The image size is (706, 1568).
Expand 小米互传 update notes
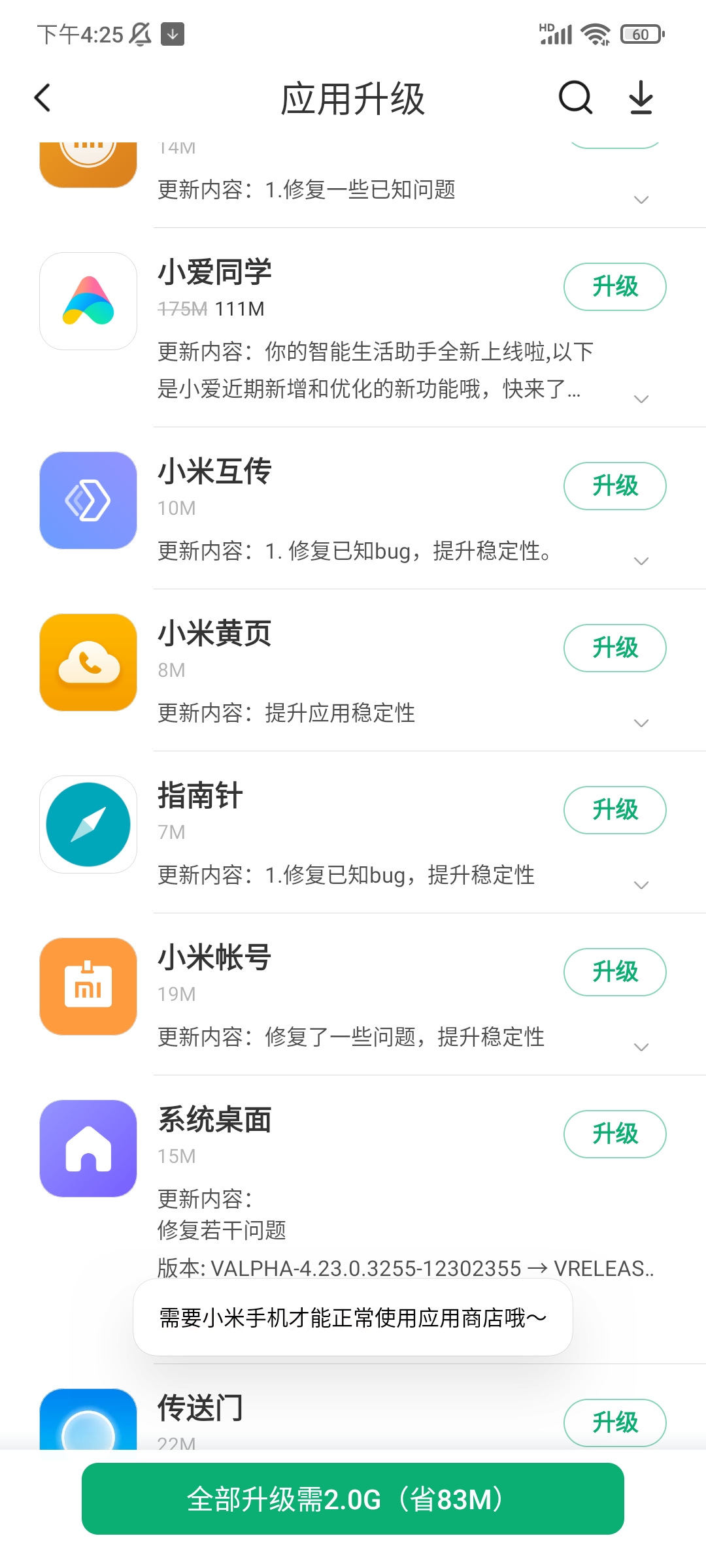point(641,561)
